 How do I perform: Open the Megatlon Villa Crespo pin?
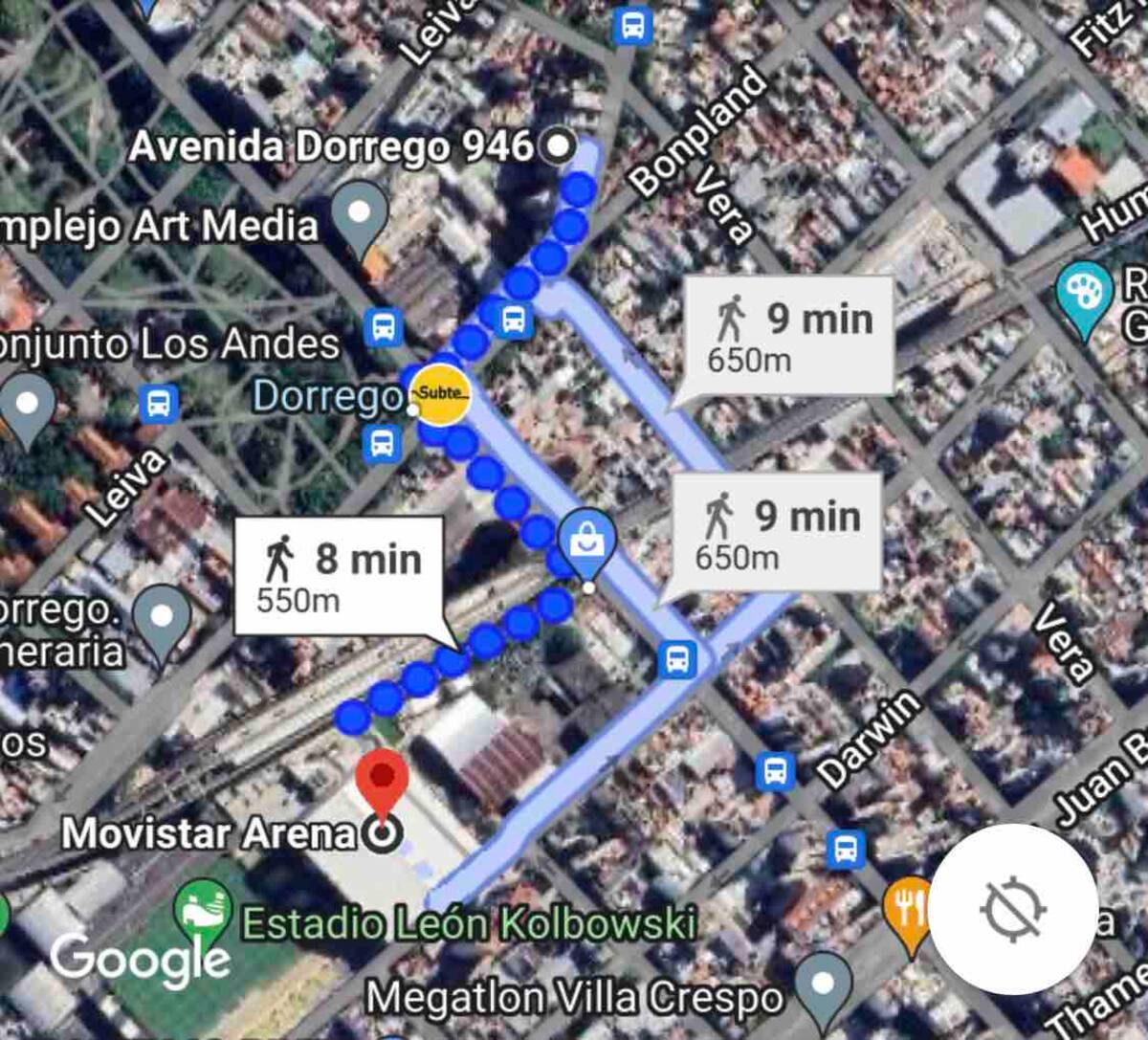(x=824, y=984)
